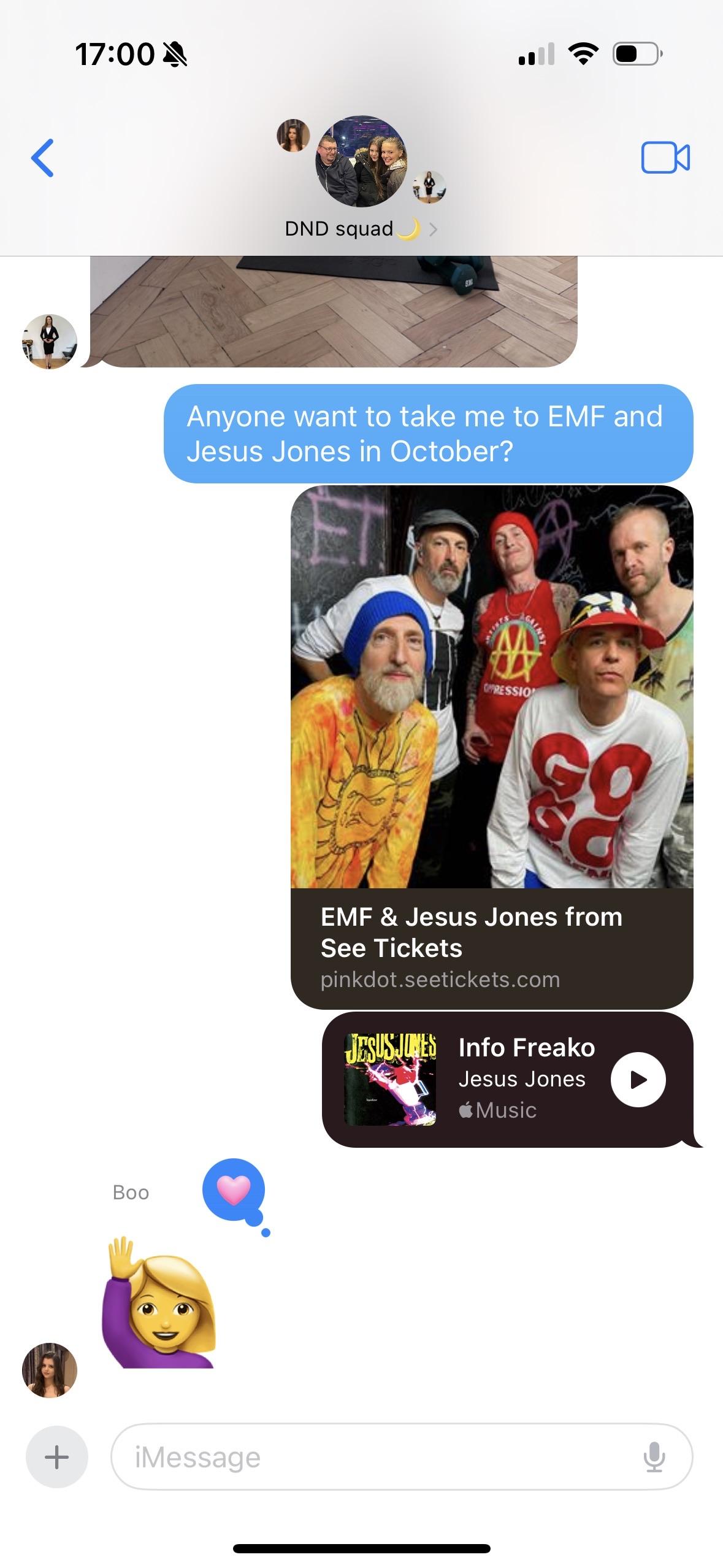View the heart reaction on Boo's message
Image resolution: width=723 pixels, height=1568 pixels.
click(x=234, y=1190)
